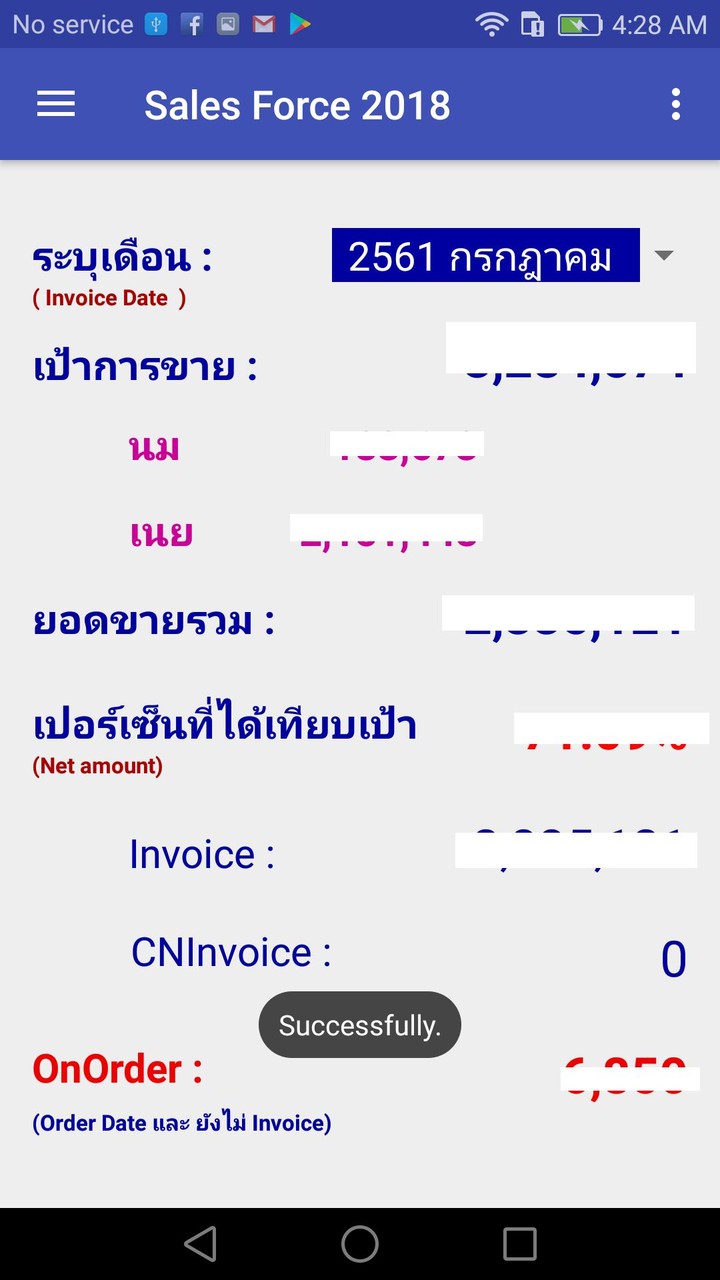
Task: Open the navigation drawer menu
Action: pos(55,104)
